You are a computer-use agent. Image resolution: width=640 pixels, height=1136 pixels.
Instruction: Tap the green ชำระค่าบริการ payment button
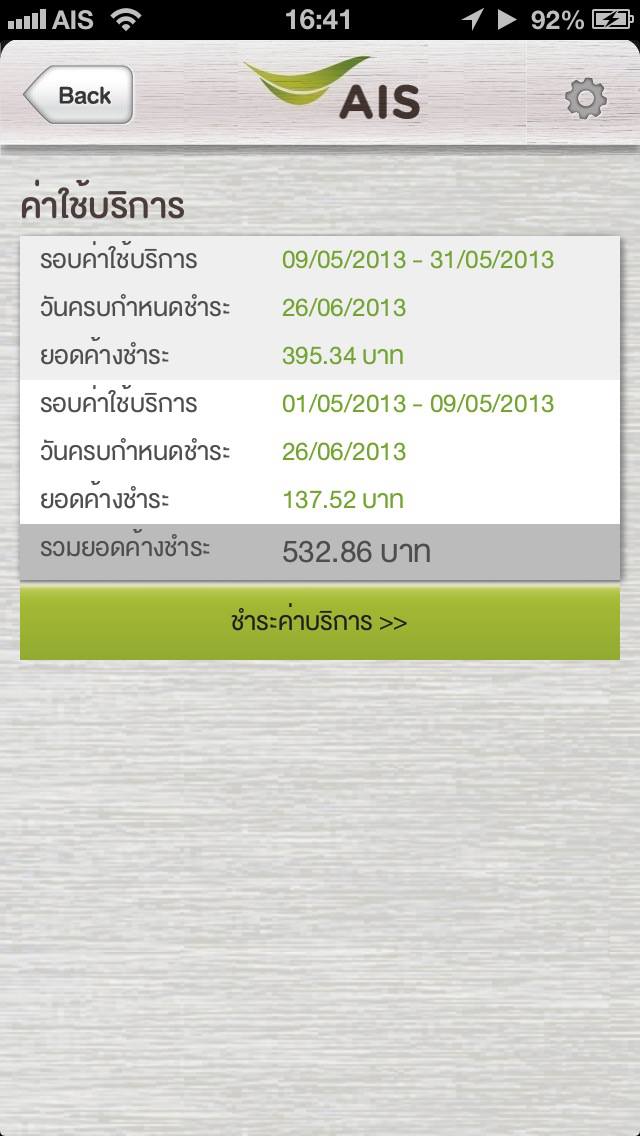pyautogui.click(x=320, y=623)
